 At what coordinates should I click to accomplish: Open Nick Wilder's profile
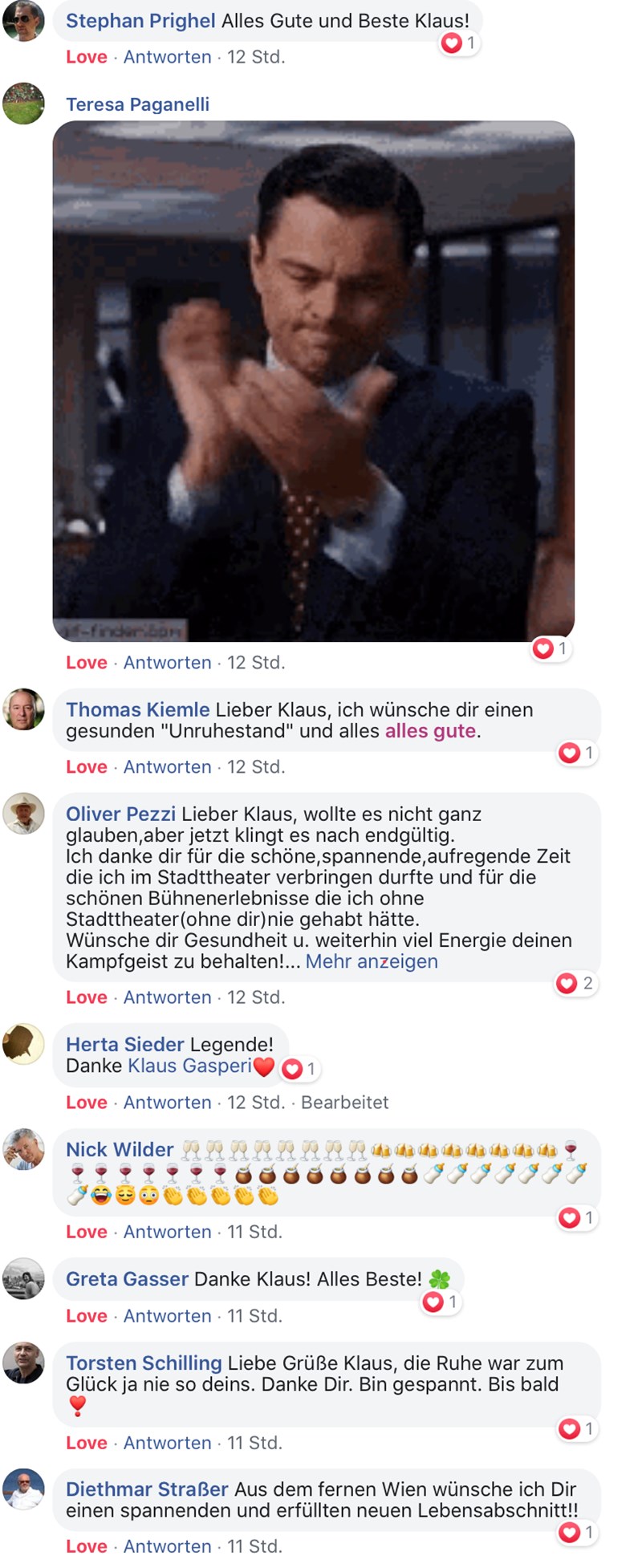click(120, 1150)
